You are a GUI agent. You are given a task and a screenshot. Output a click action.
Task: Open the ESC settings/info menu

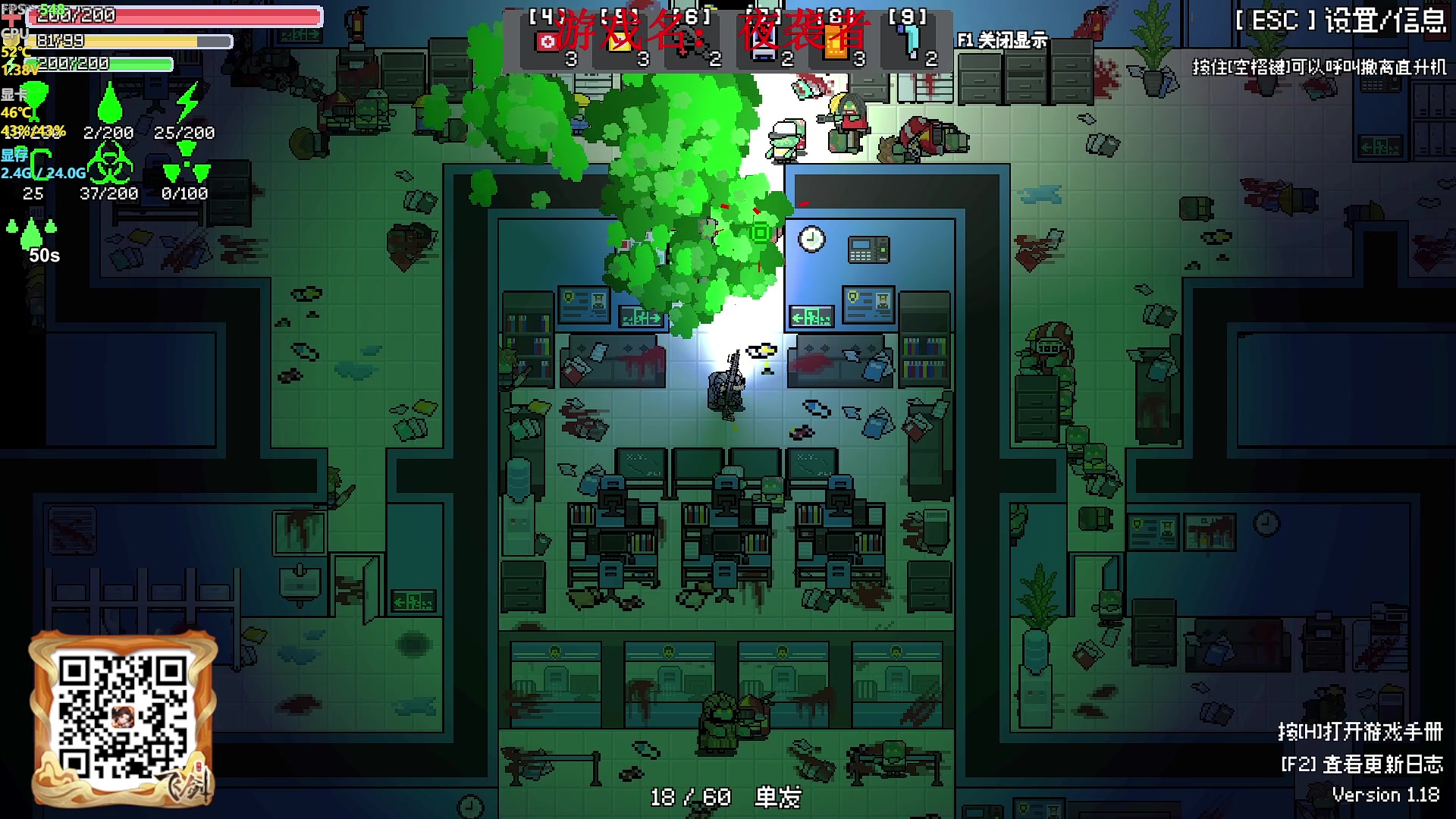(x=1340, y=20)
